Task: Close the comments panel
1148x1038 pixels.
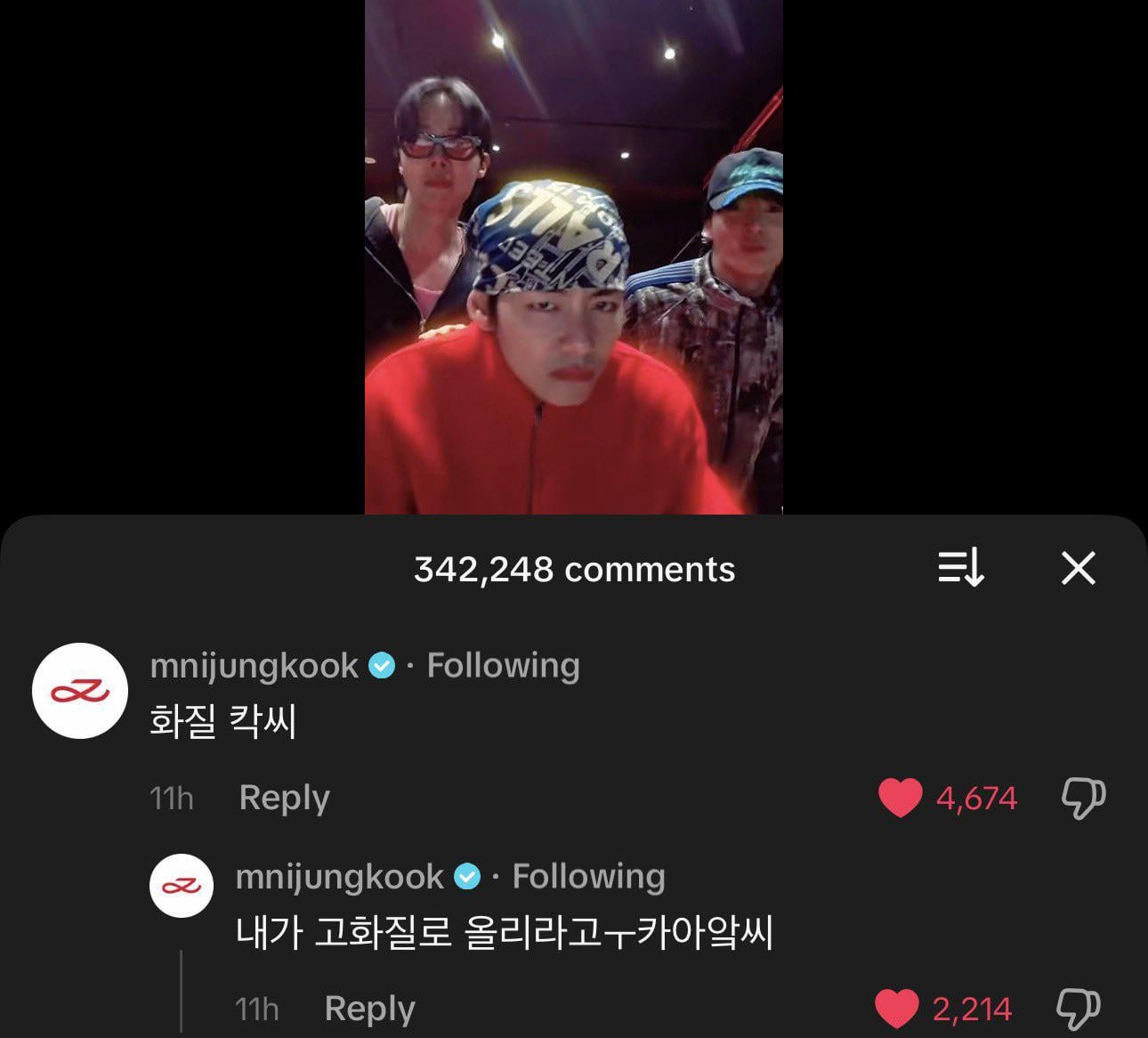Action: tap(1078, 568)
